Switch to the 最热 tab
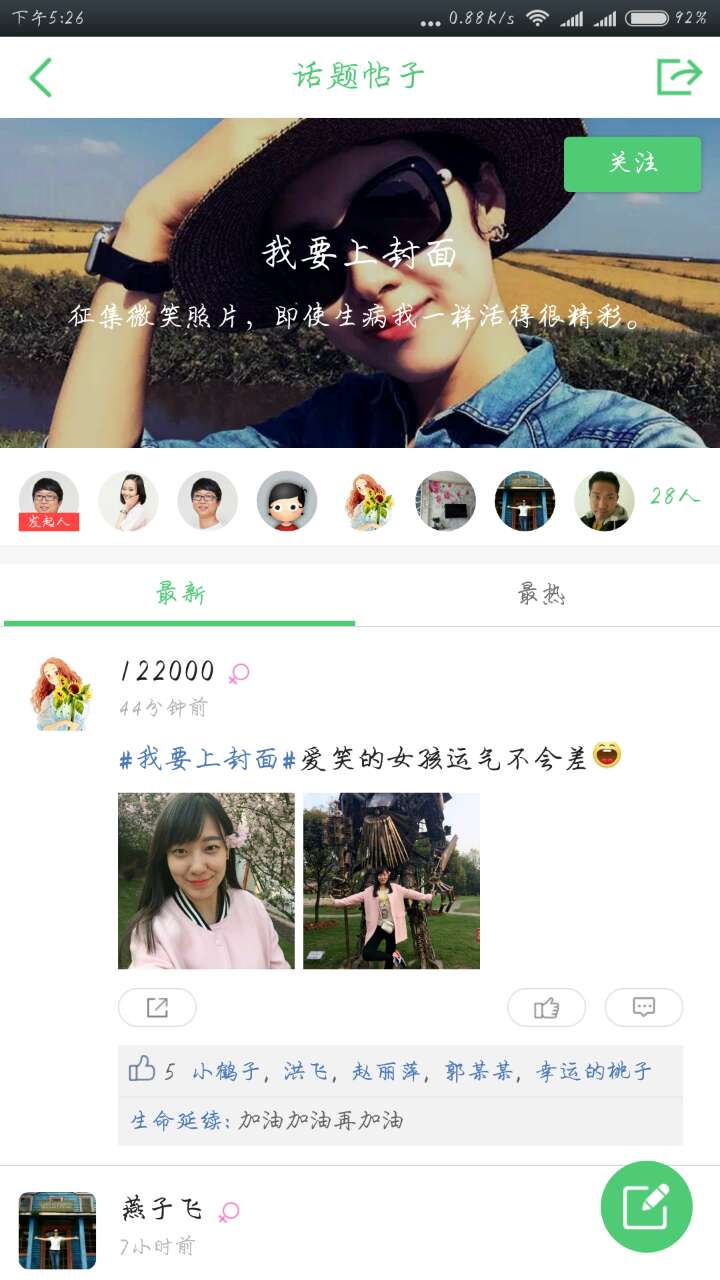This screenshot has width=720, height=1280. coord(540,595)
